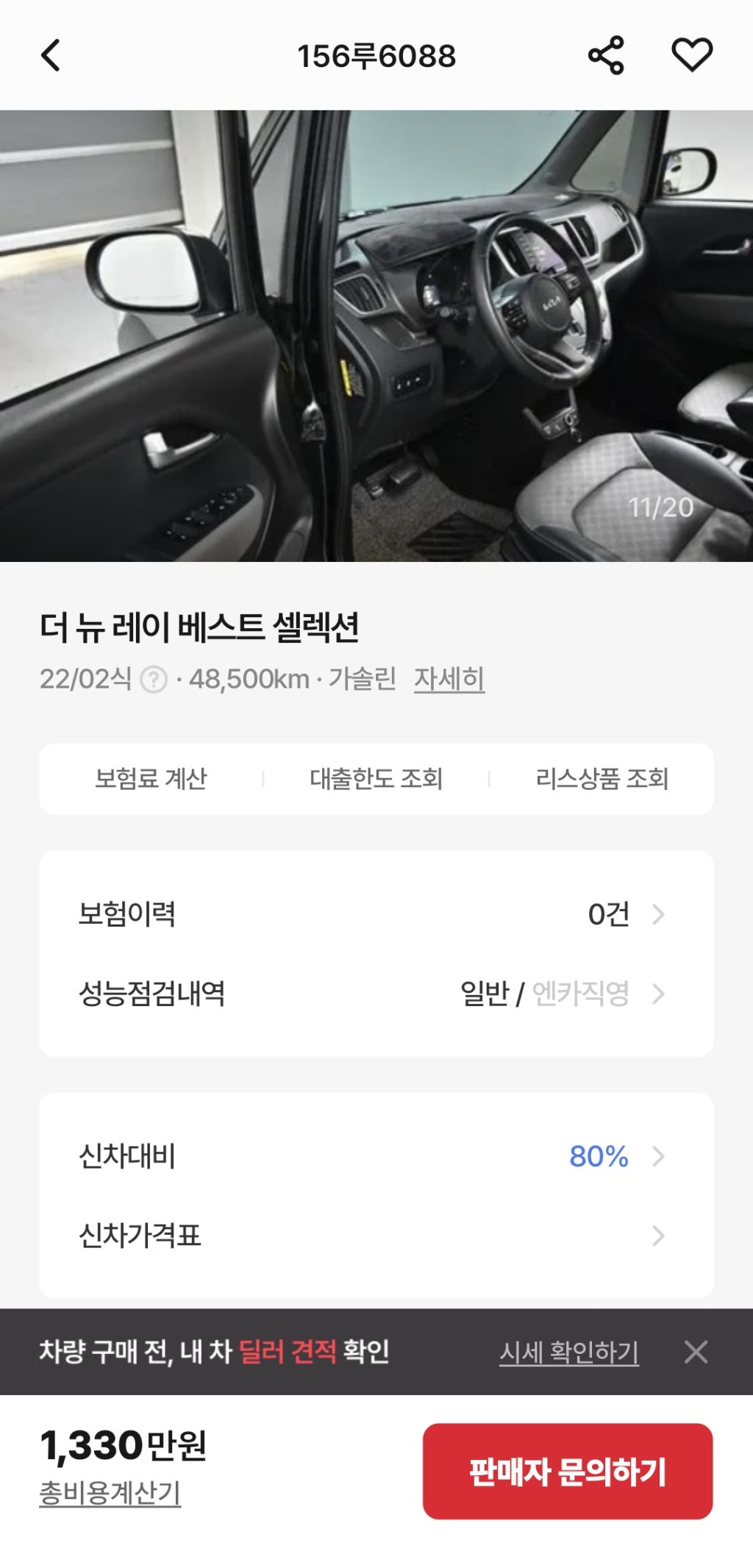Viewport: 753px width, 1568px height.
Task: Add the car to favorites with the heart
Action: click(691, 56)
